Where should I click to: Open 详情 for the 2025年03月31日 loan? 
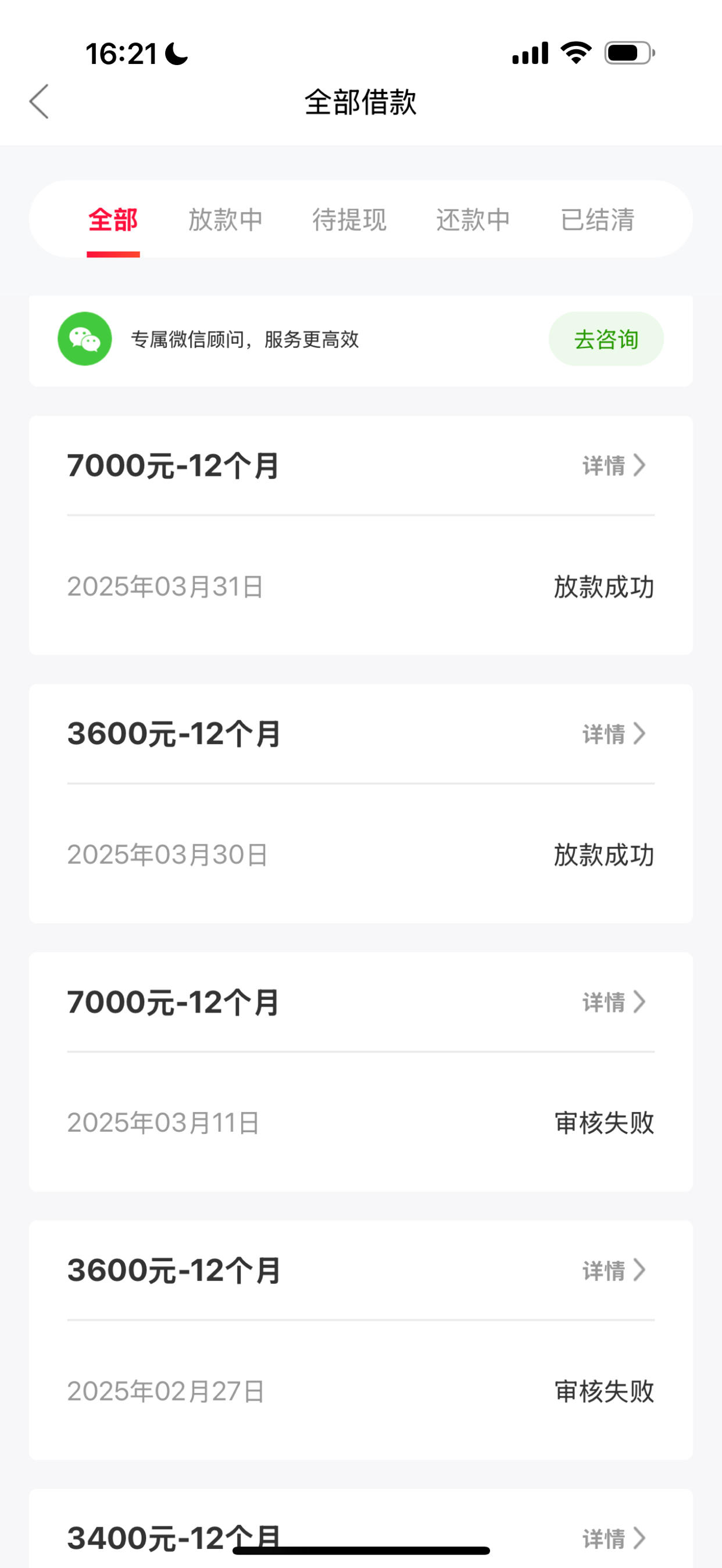click(x=614, y=466)
